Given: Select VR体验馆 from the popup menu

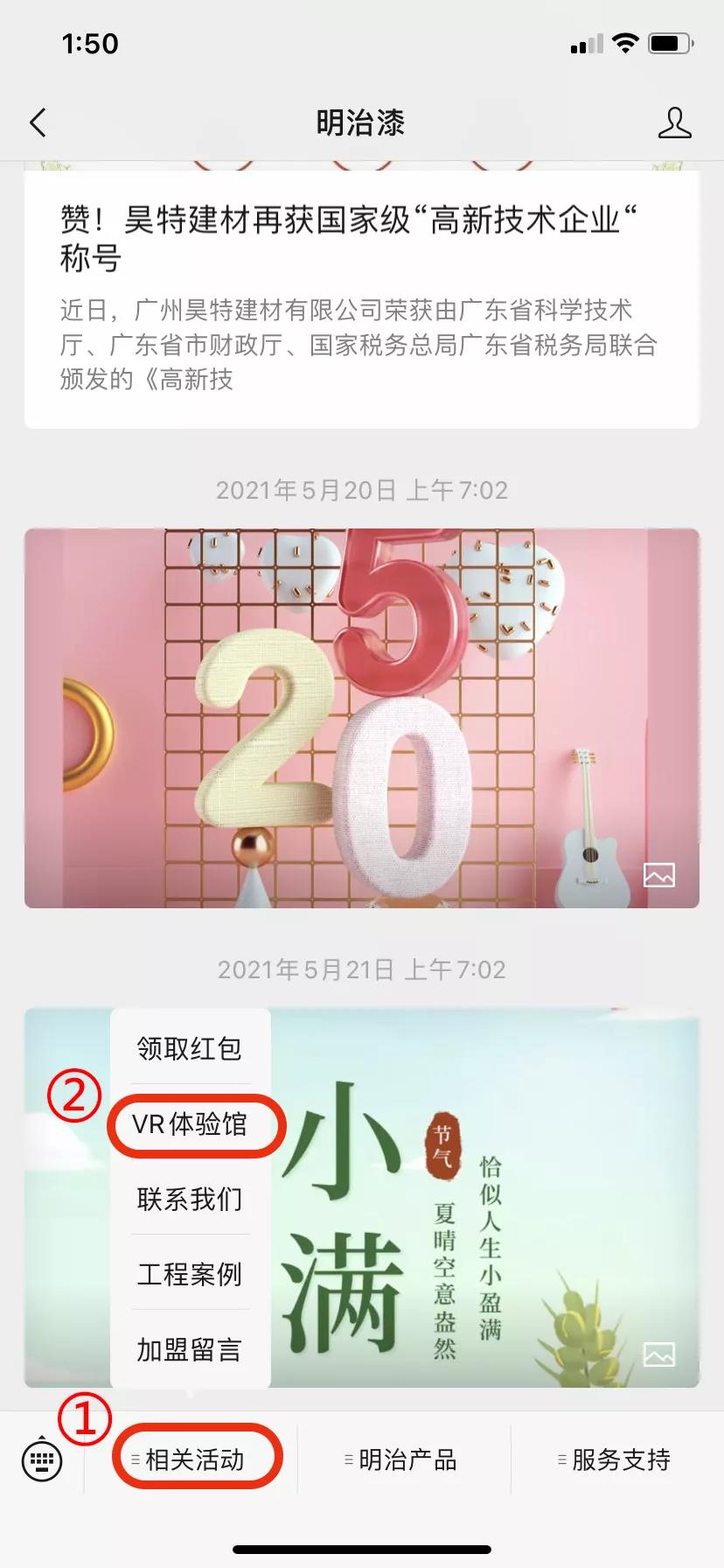Looking at the screenshot, I should pyautogui.click(x=190, y=1124).
